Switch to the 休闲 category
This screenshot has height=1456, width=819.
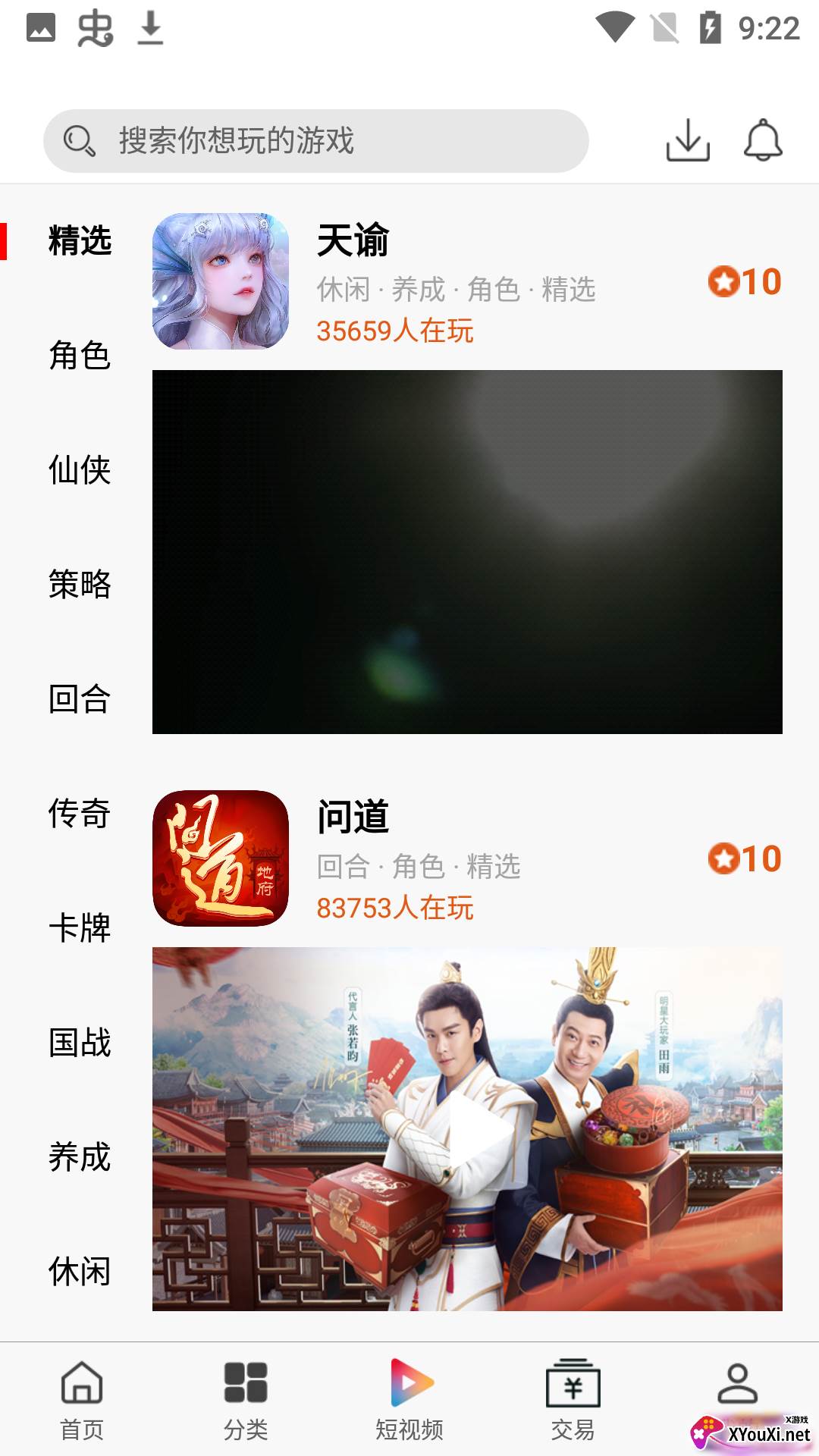80,1271
